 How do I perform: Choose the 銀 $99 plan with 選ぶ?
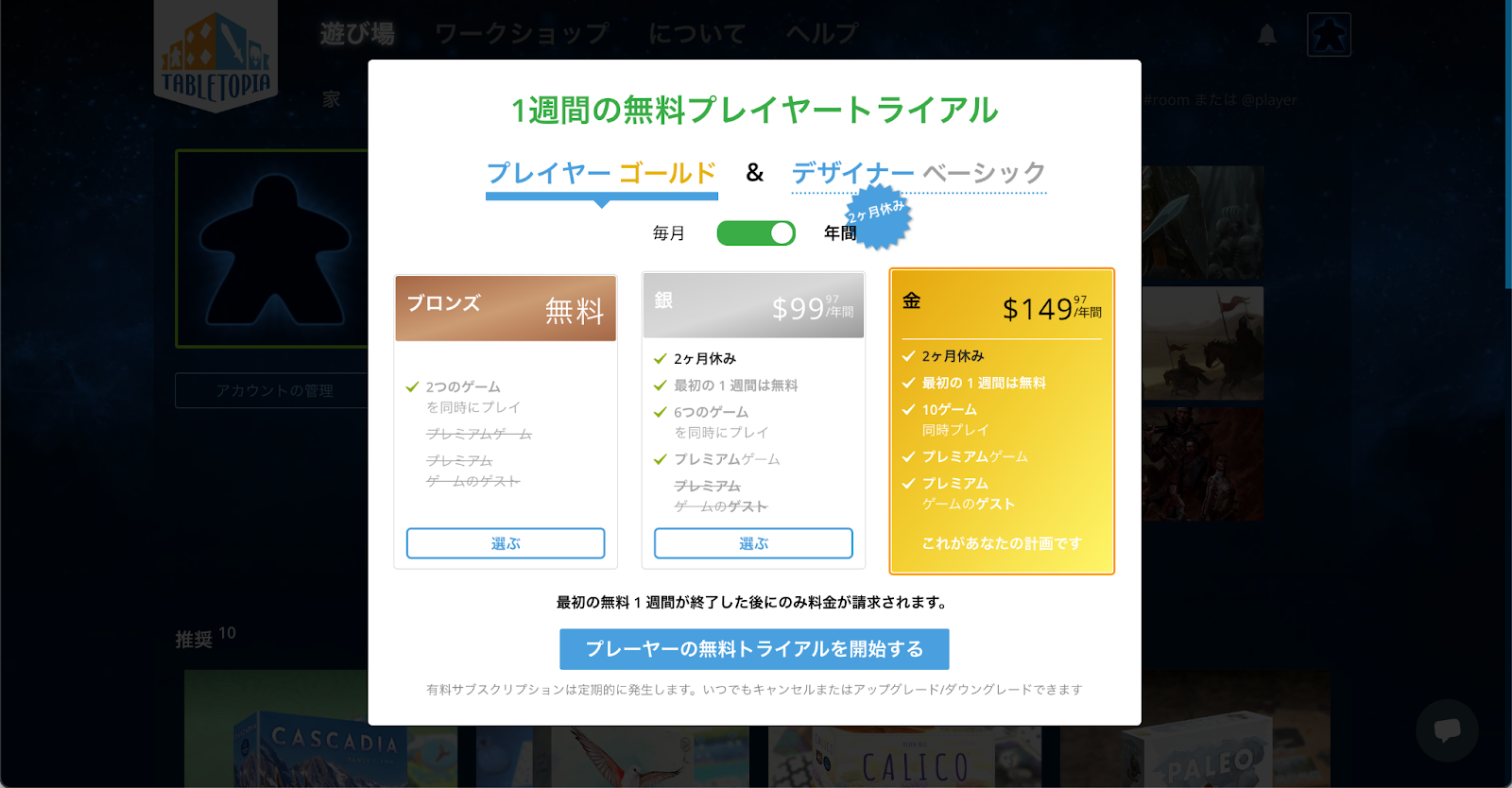pyautogui.click(x=753, y=543)
